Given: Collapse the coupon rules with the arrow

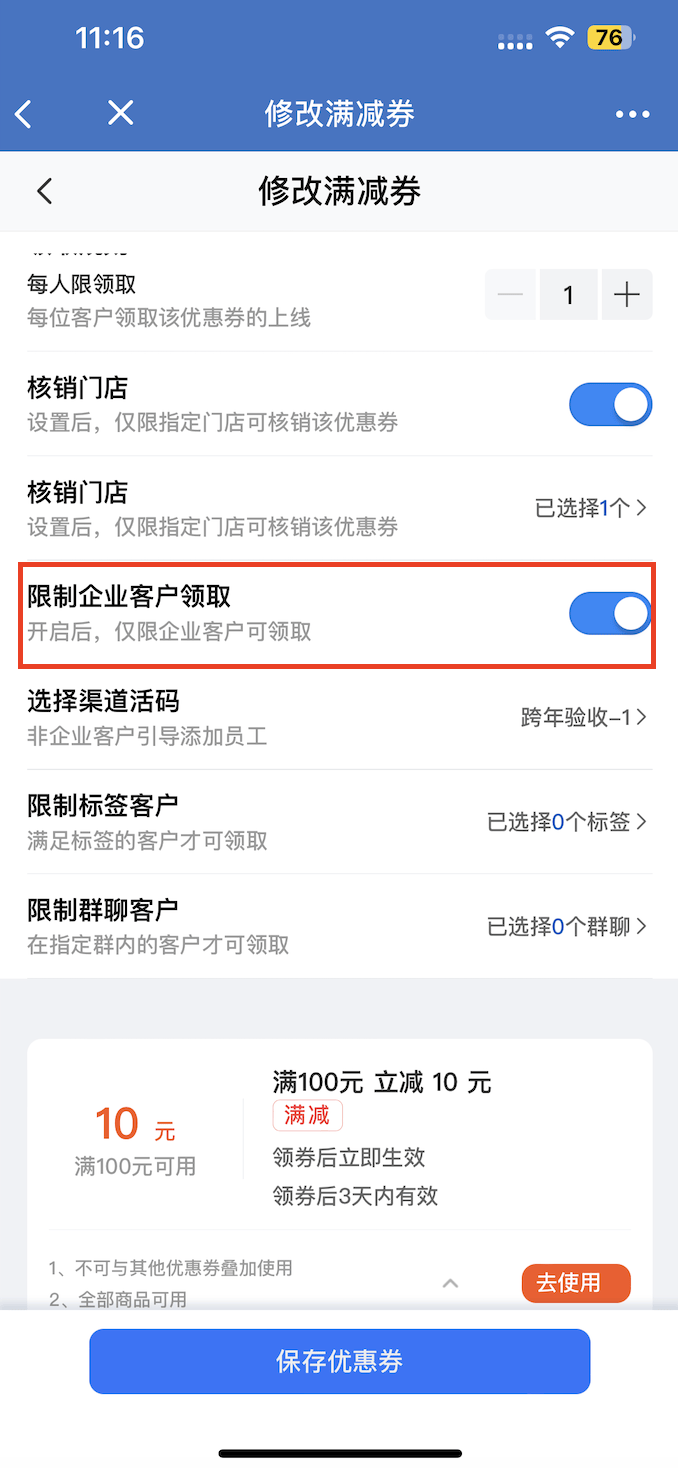Looking at the screenshot, I should coord(450,1283).
